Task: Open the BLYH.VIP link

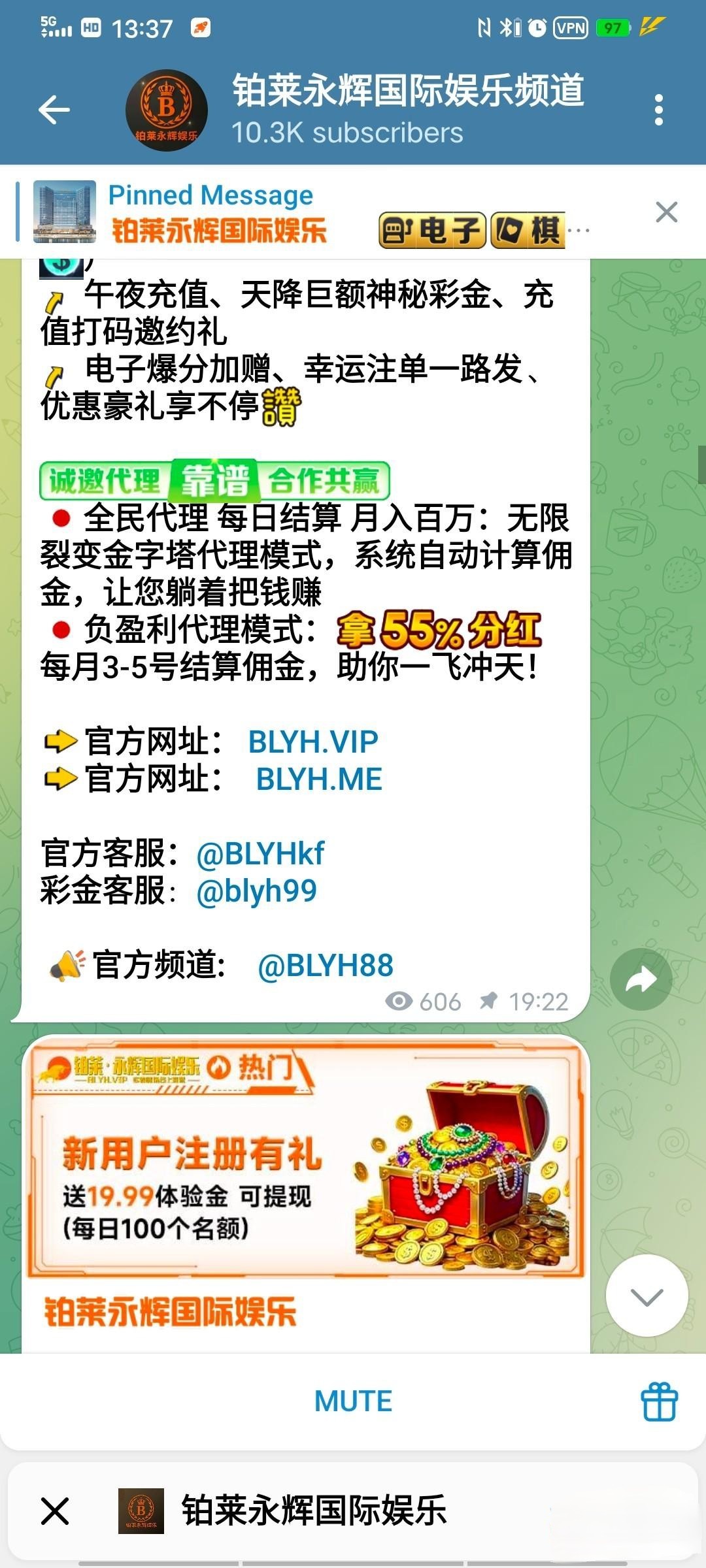Action: (x=313, y=742)
